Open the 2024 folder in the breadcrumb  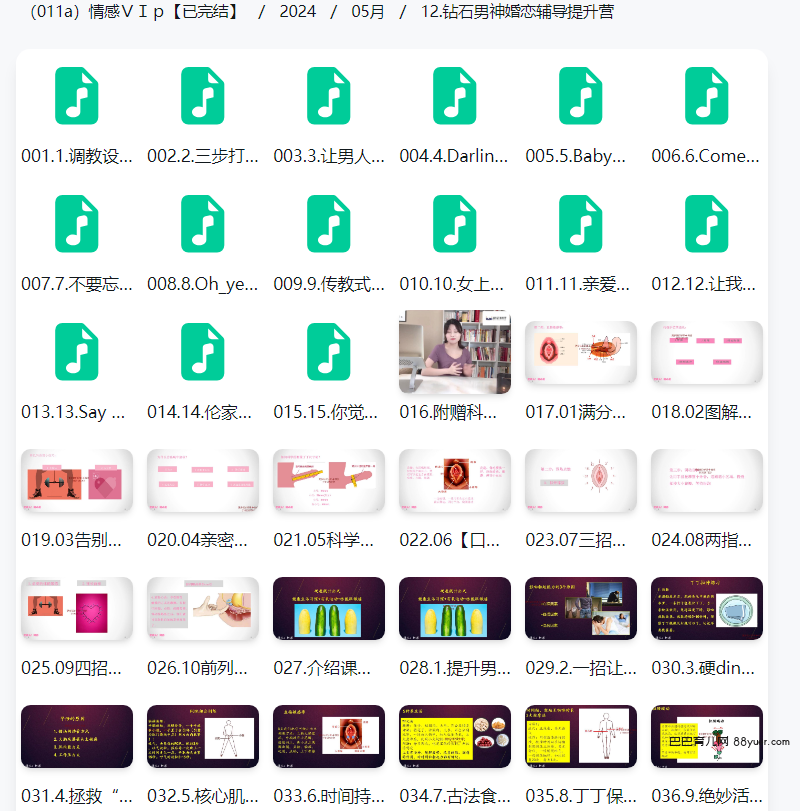tap(298, 12)
